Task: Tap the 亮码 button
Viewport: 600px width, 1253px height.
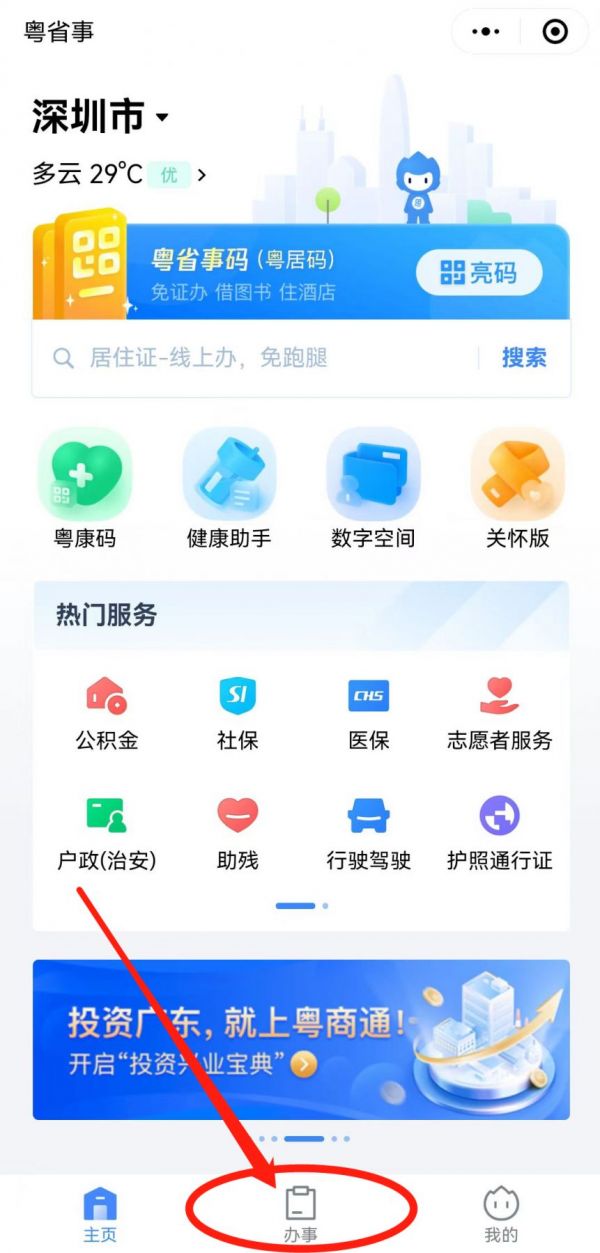Action: click(x=479, y=272)
